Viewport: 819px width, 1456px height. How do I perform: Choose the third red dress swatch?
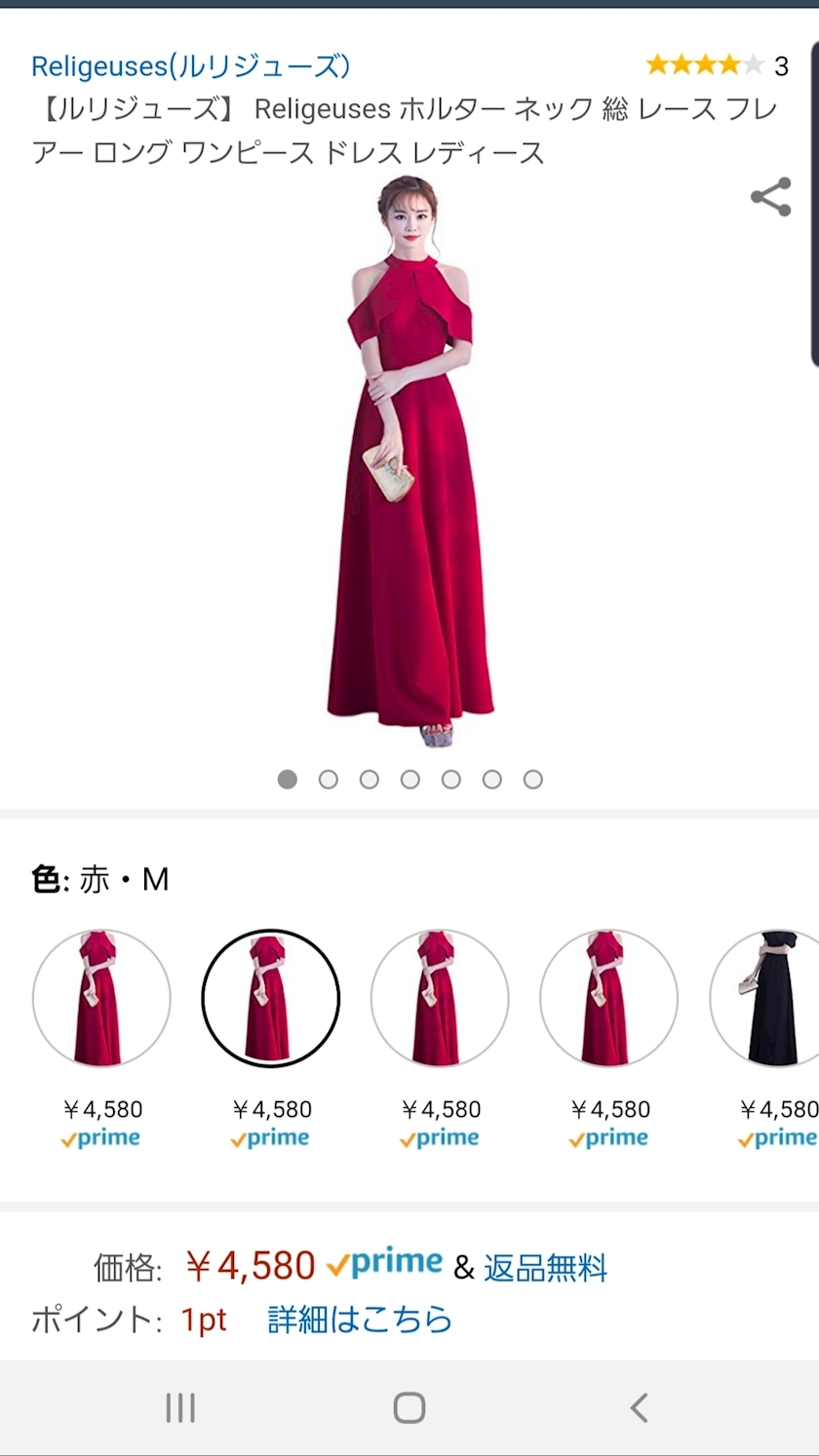click(440, 998)
